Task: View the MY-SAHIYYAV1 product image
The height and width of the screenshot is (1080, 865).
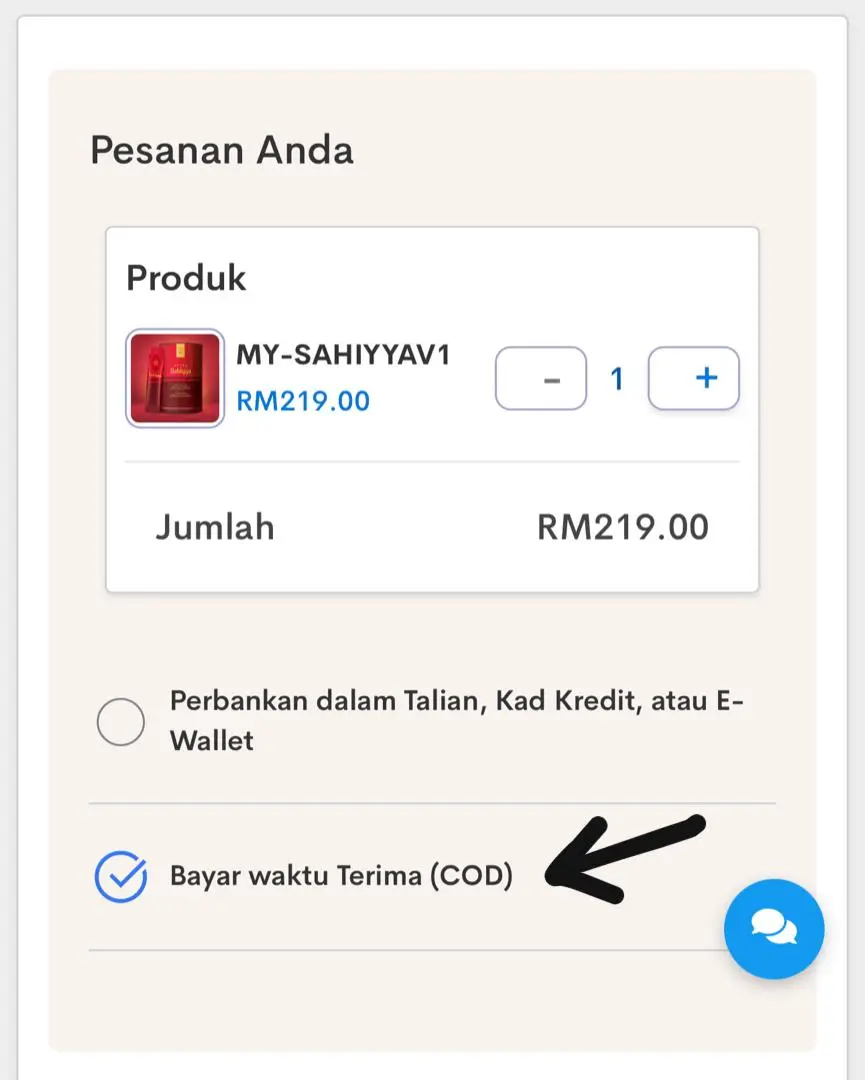Action: pos(175,380)
